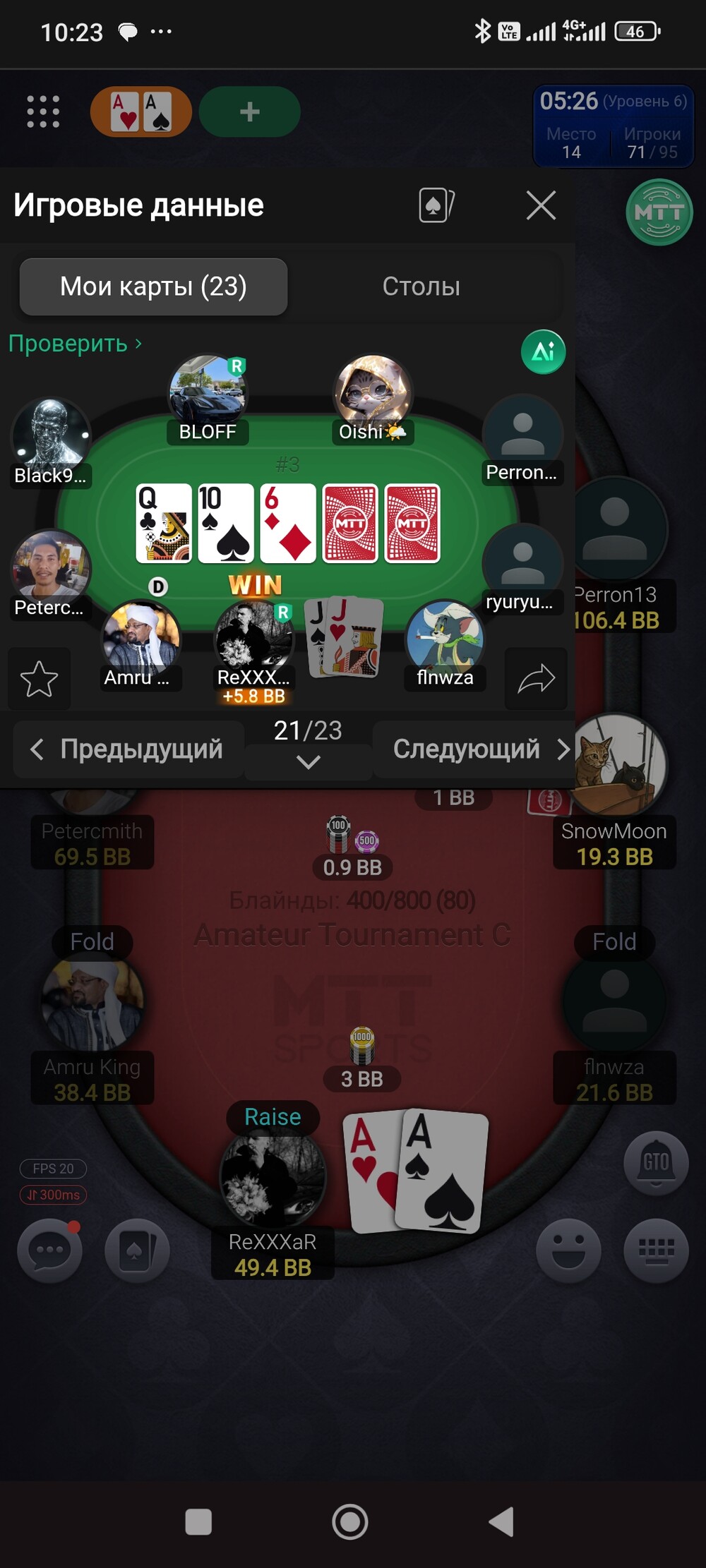Open the chat bubble
This screenshot has height=1568, width=706.
(49, 1250)
